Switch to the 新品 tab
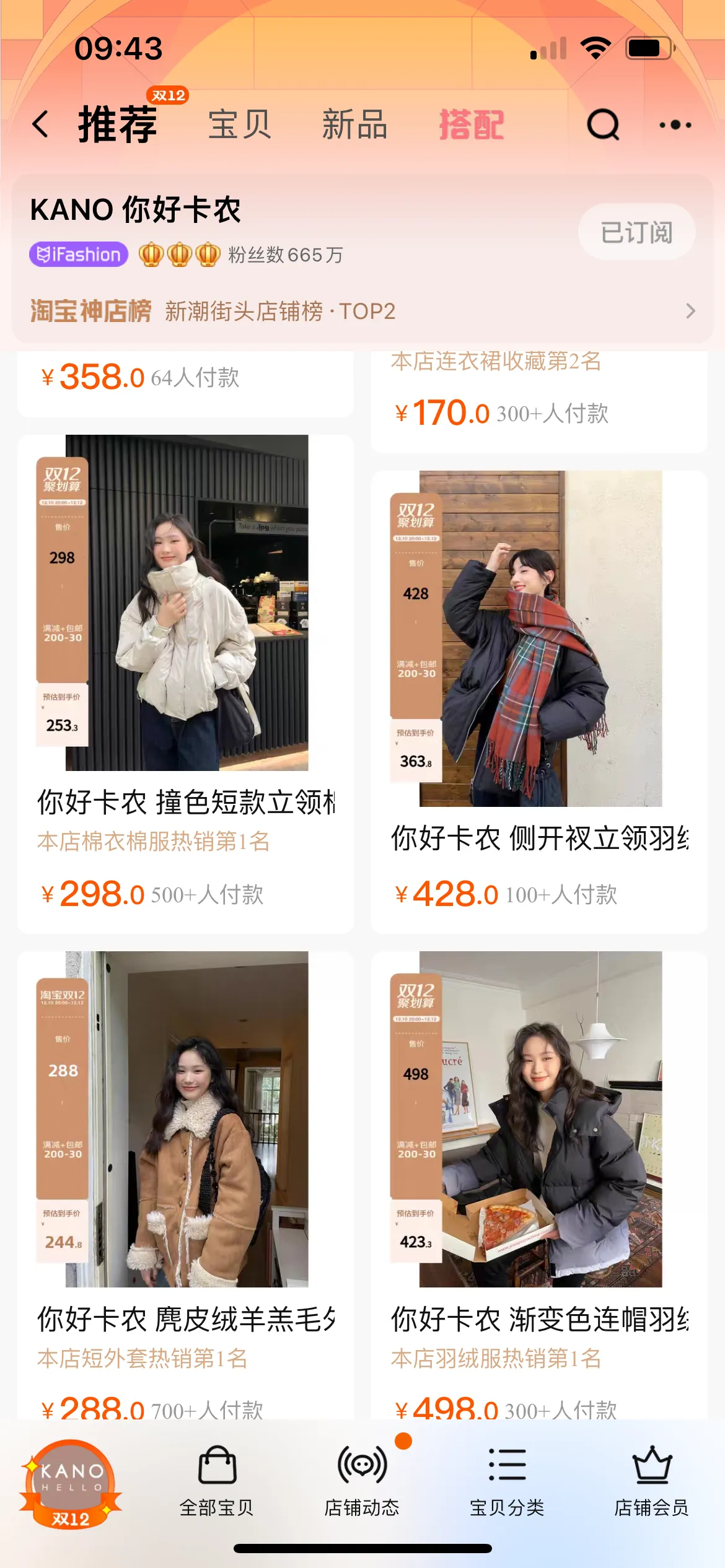The height and width of the screenshot is (1568, 725). (x=354, y=124)
